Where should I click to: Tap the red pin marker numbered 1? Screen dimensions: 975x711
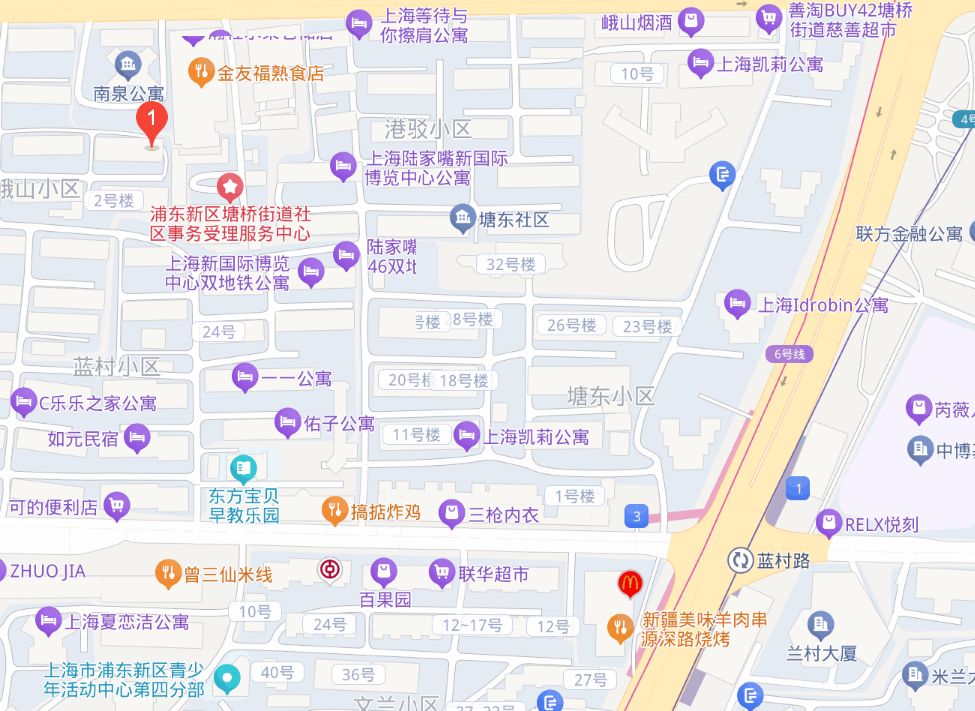click(x=151, y=125)
